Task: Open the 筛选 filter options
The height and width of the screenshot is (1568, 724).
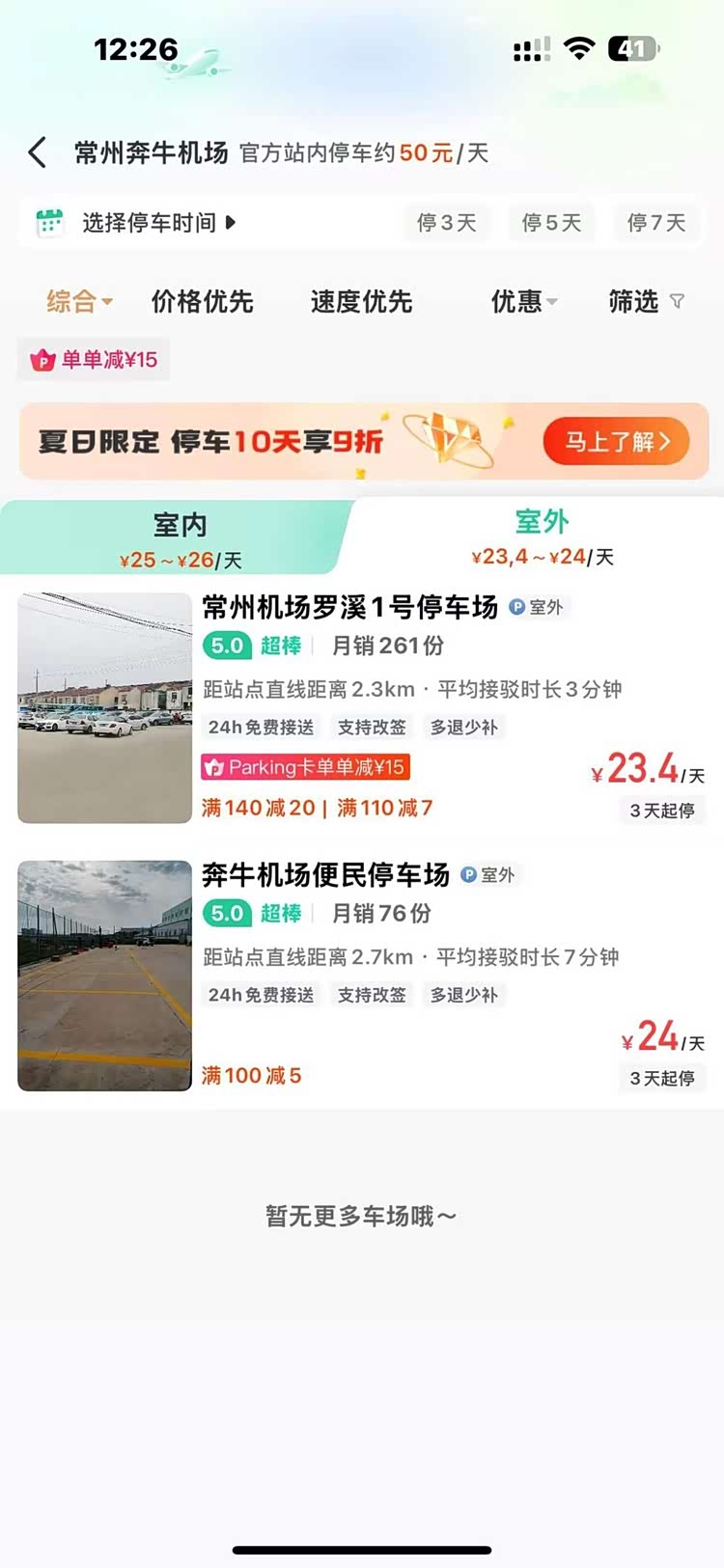Action: [x=645, y=302]
